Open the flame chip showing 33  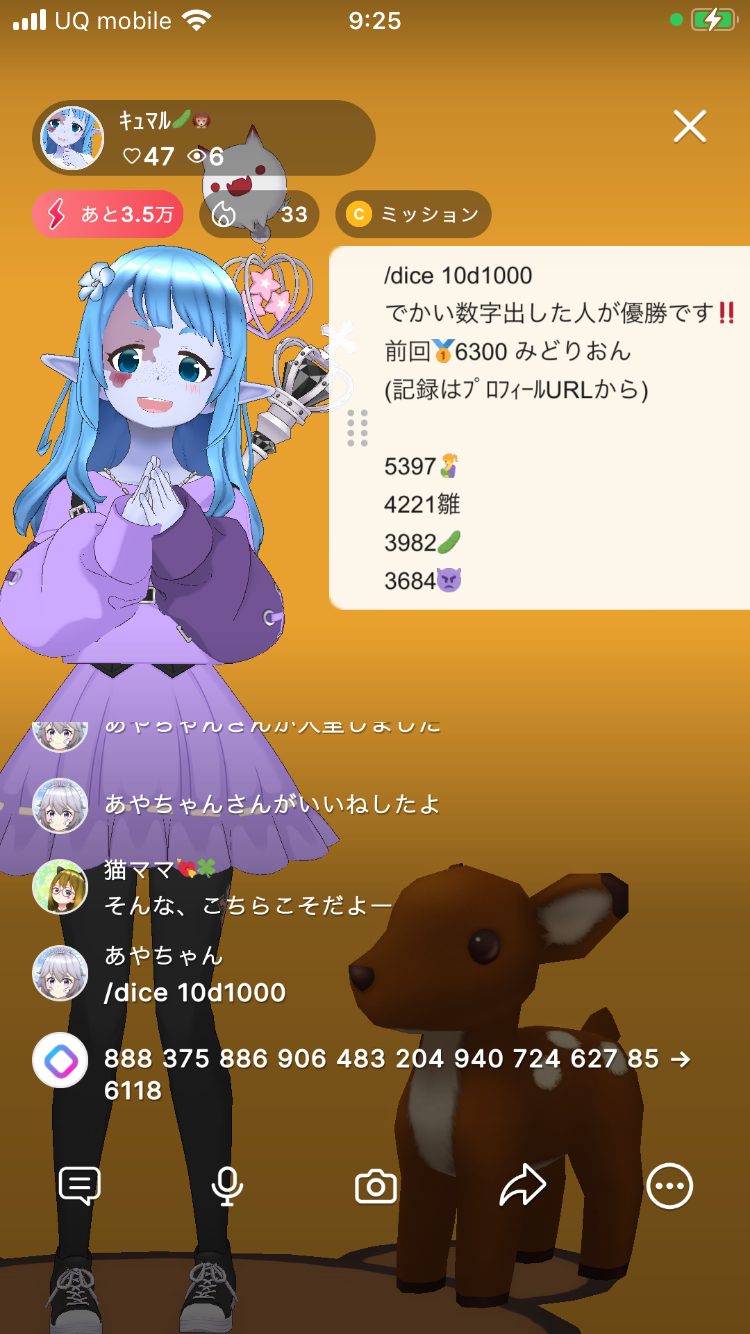(x=259, y=214)
